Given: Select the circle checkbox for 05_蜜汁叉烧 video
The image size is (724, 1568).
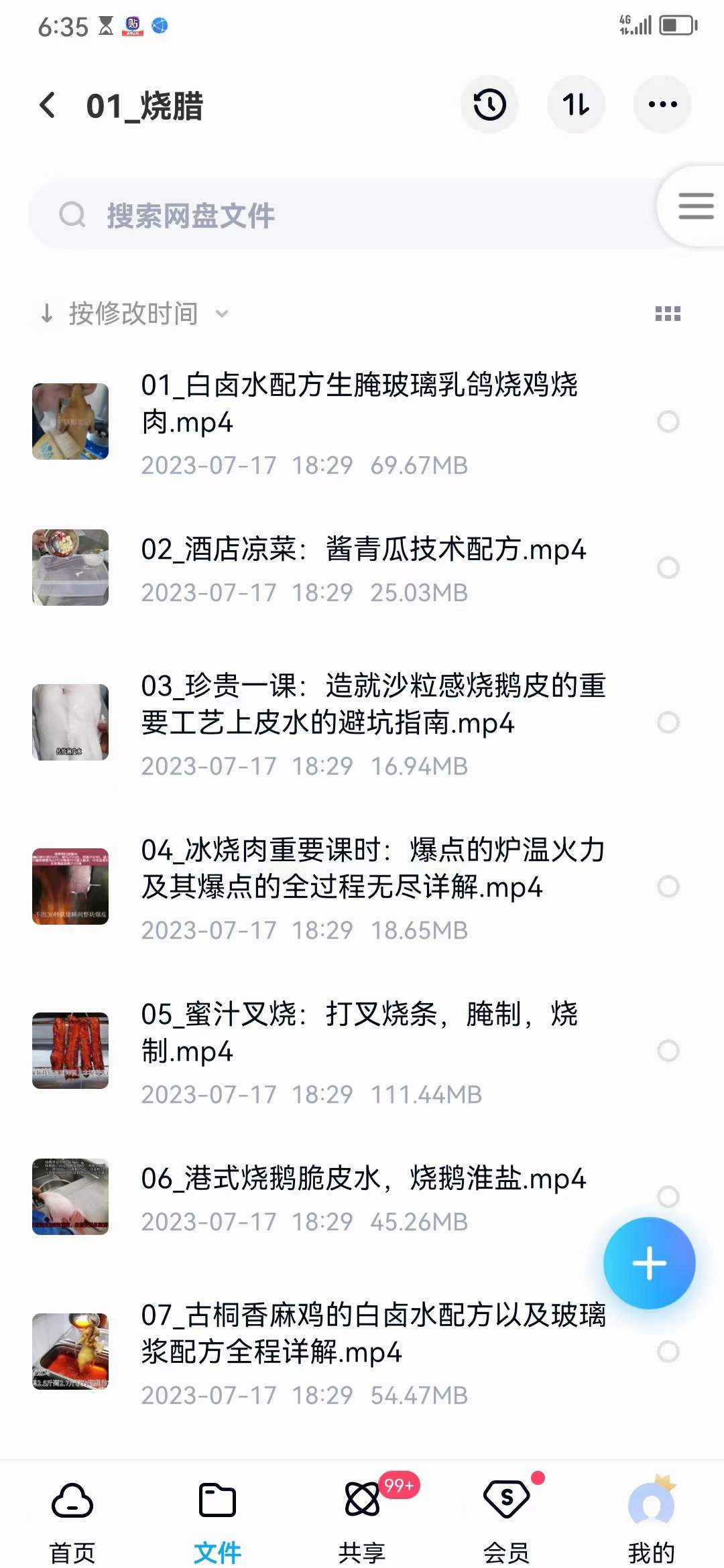Looking at the screenshot, I should click(668, 1049).
